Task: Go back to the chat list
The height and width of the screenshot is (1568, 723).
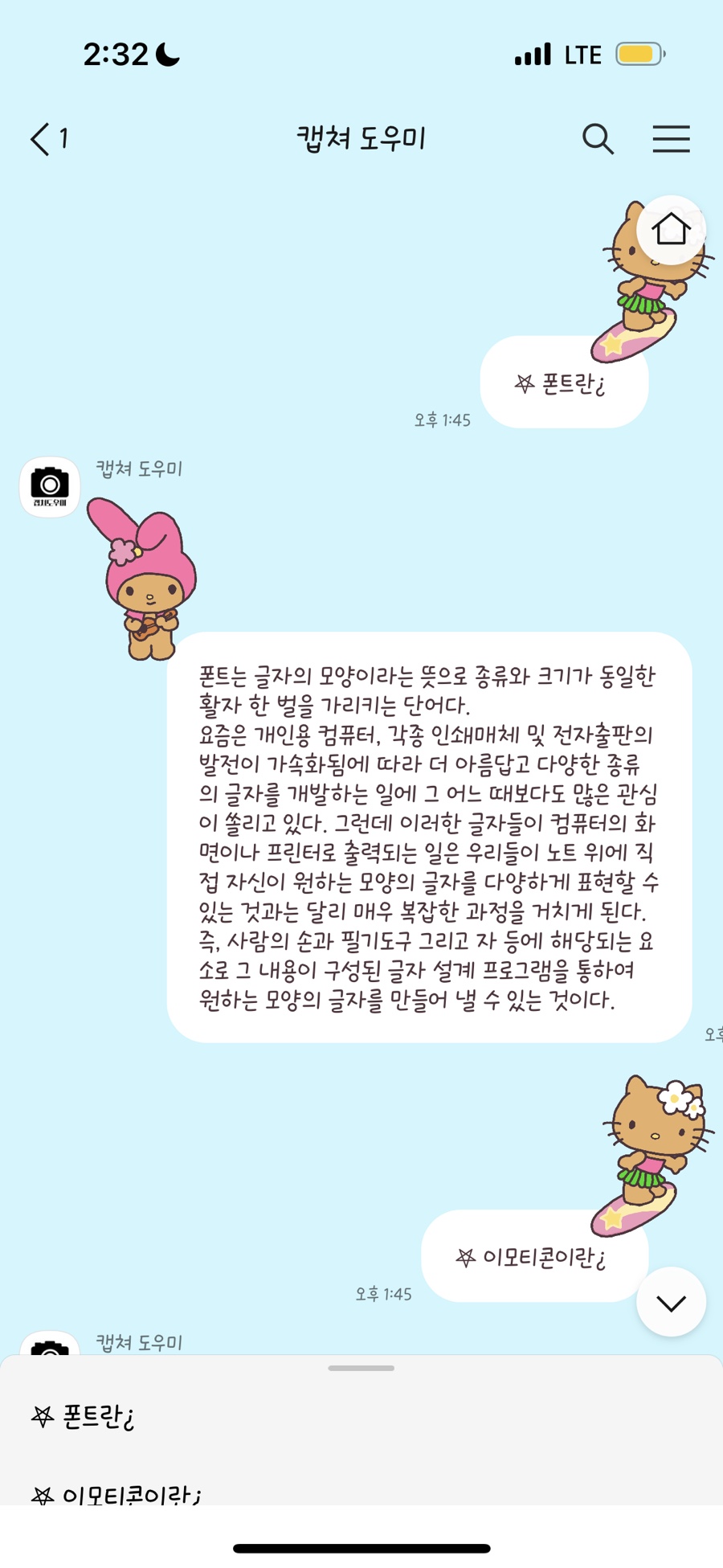Action: click(x=49, y=139)
